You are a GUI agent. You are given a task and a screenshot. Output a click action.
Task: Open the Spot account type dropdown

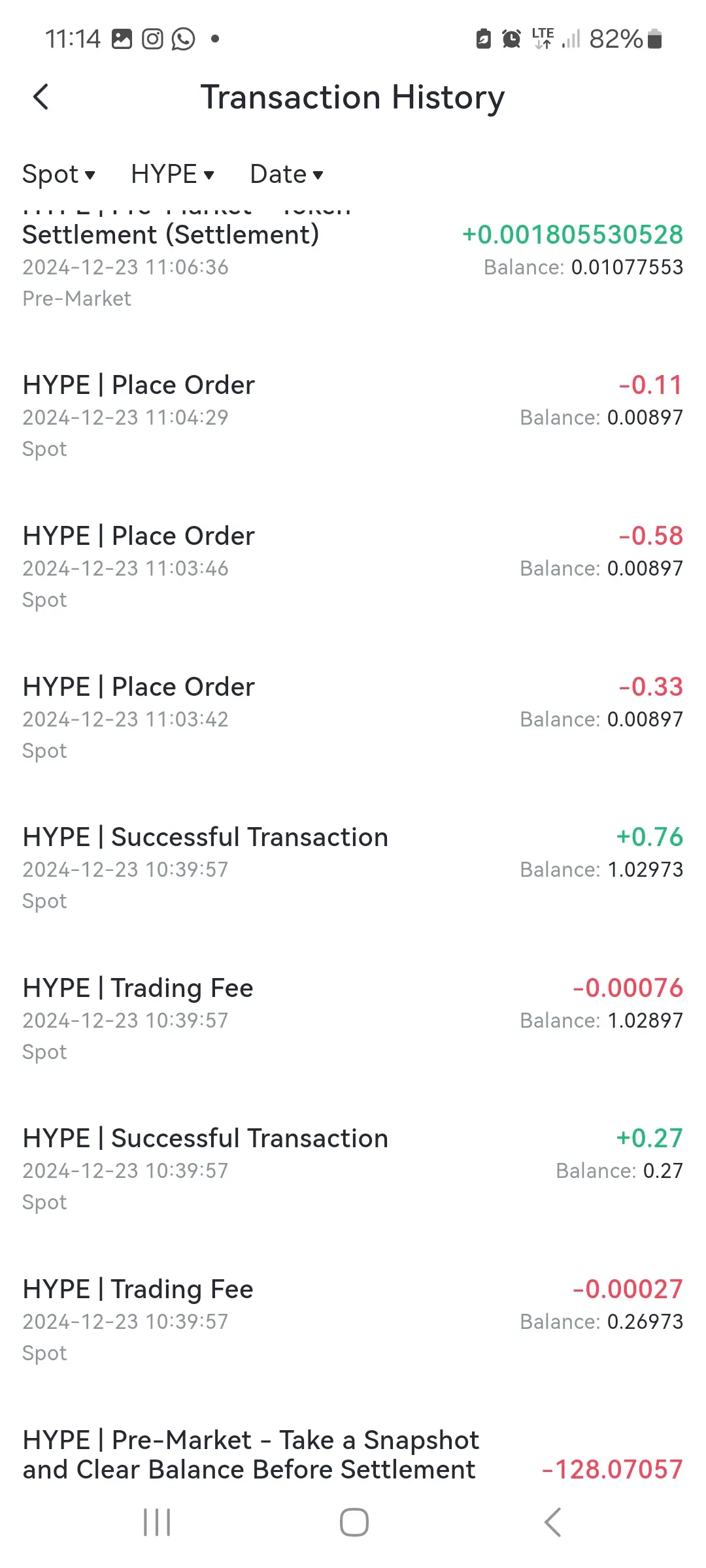click(x=59, y=174)
